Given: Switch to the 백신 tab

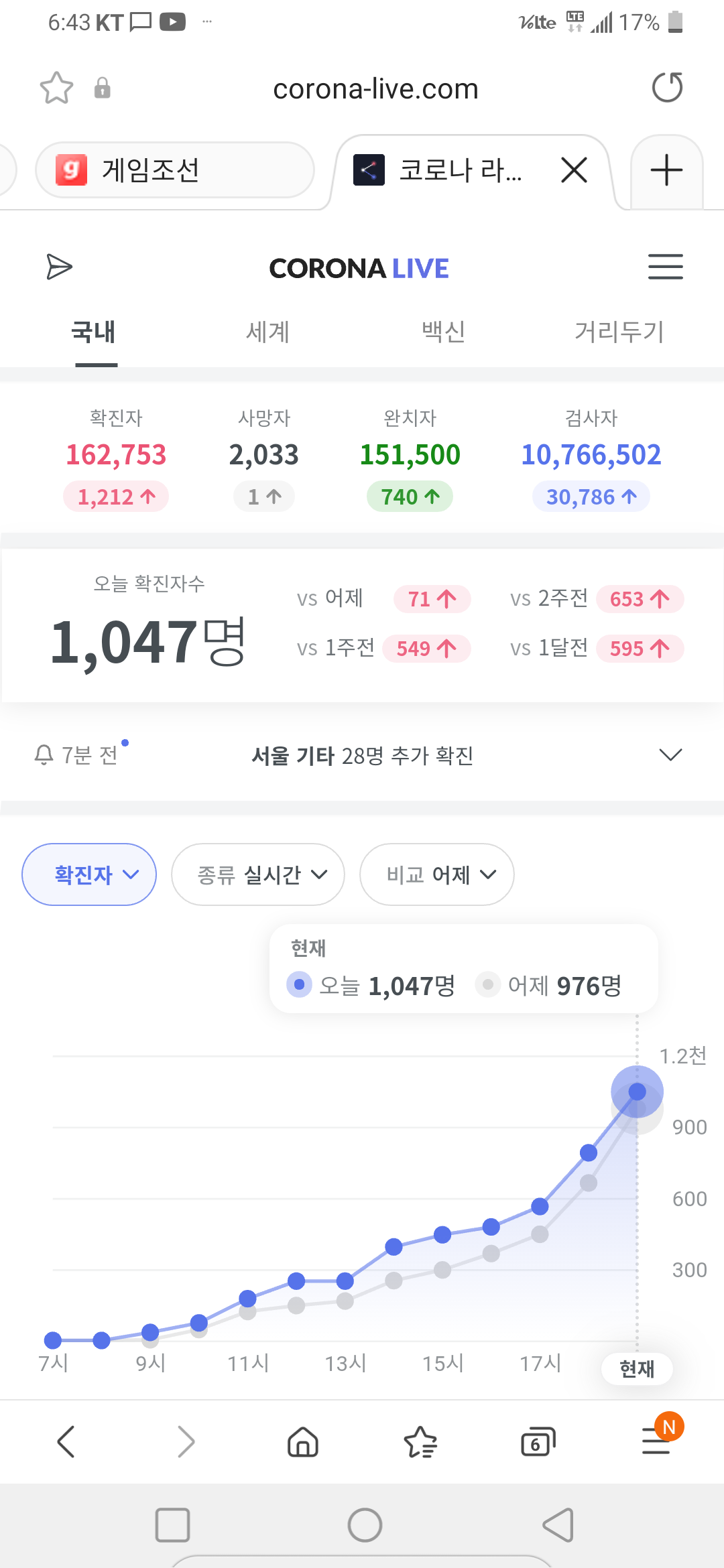Looking at the screenshot, I should 443,332.
